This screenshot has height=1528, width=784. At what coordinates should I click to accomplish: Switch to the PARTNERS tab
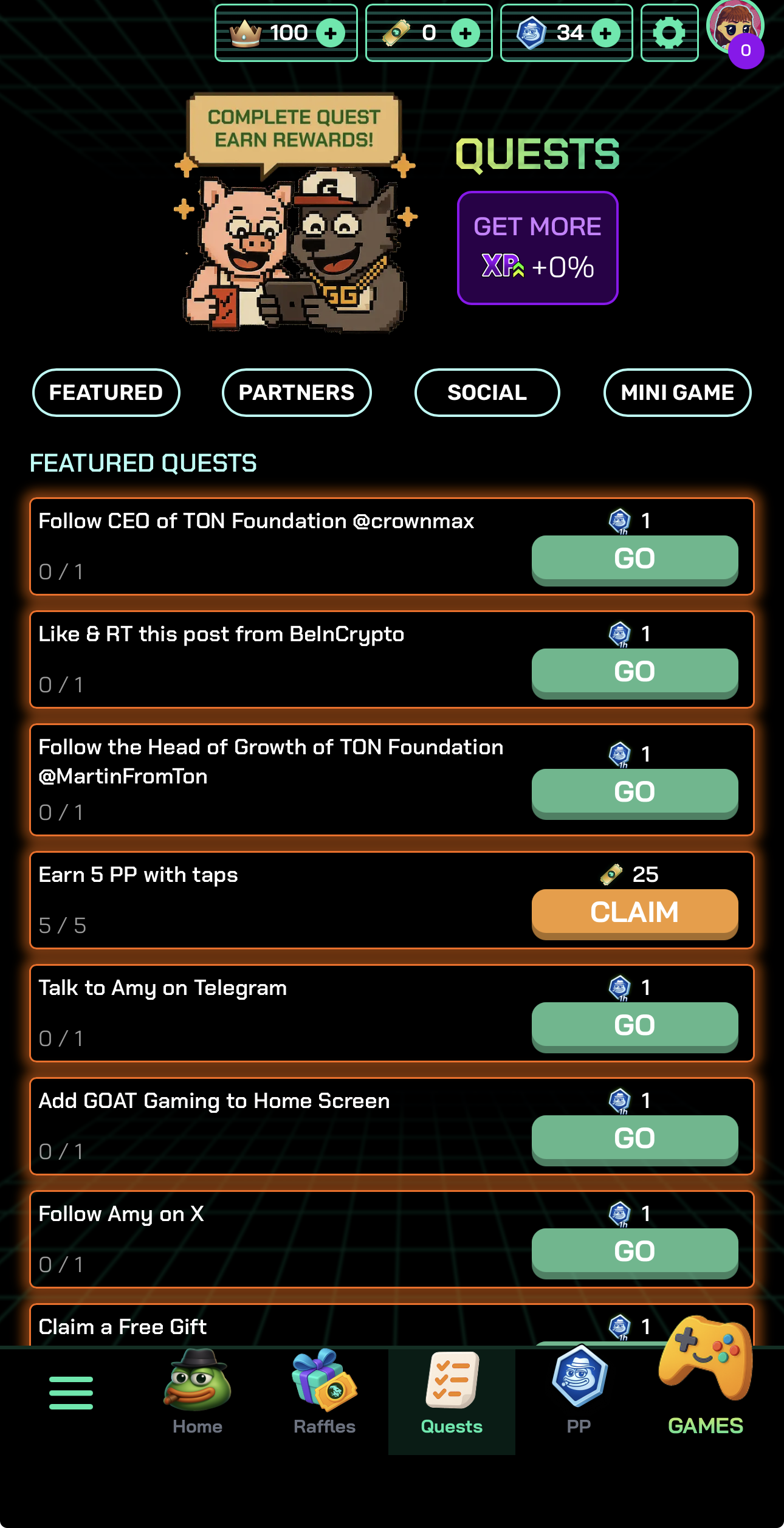point(297,392)
